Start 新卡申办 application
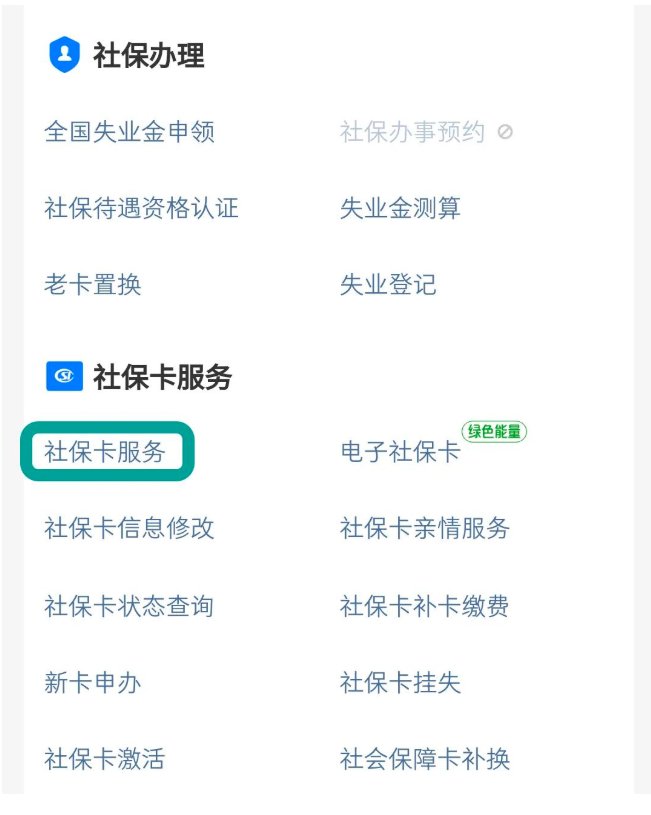The width and height of the screenshot is (651, 815). point(93,683)
